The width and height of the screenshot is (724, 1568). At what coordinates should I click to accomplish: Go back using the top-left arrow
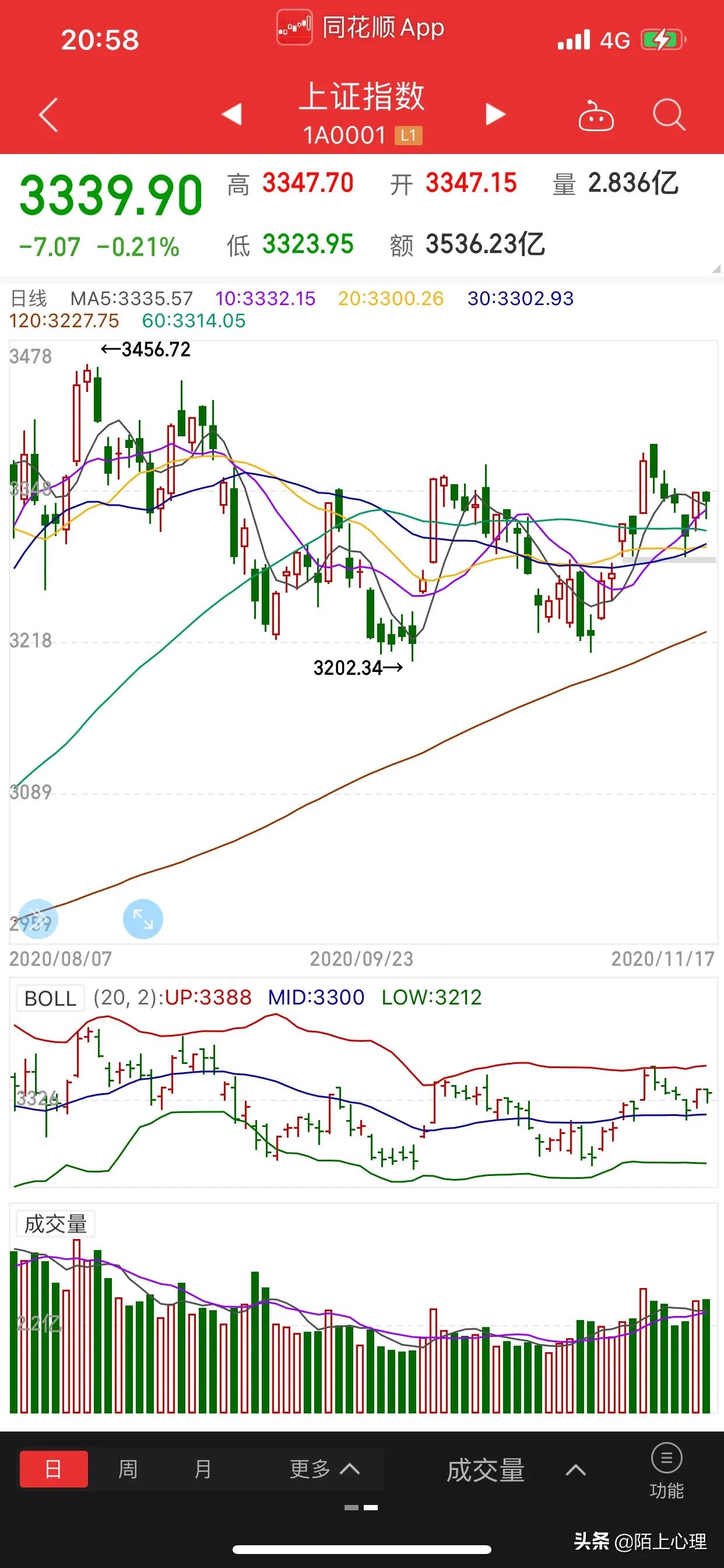[x=48, y=114]
